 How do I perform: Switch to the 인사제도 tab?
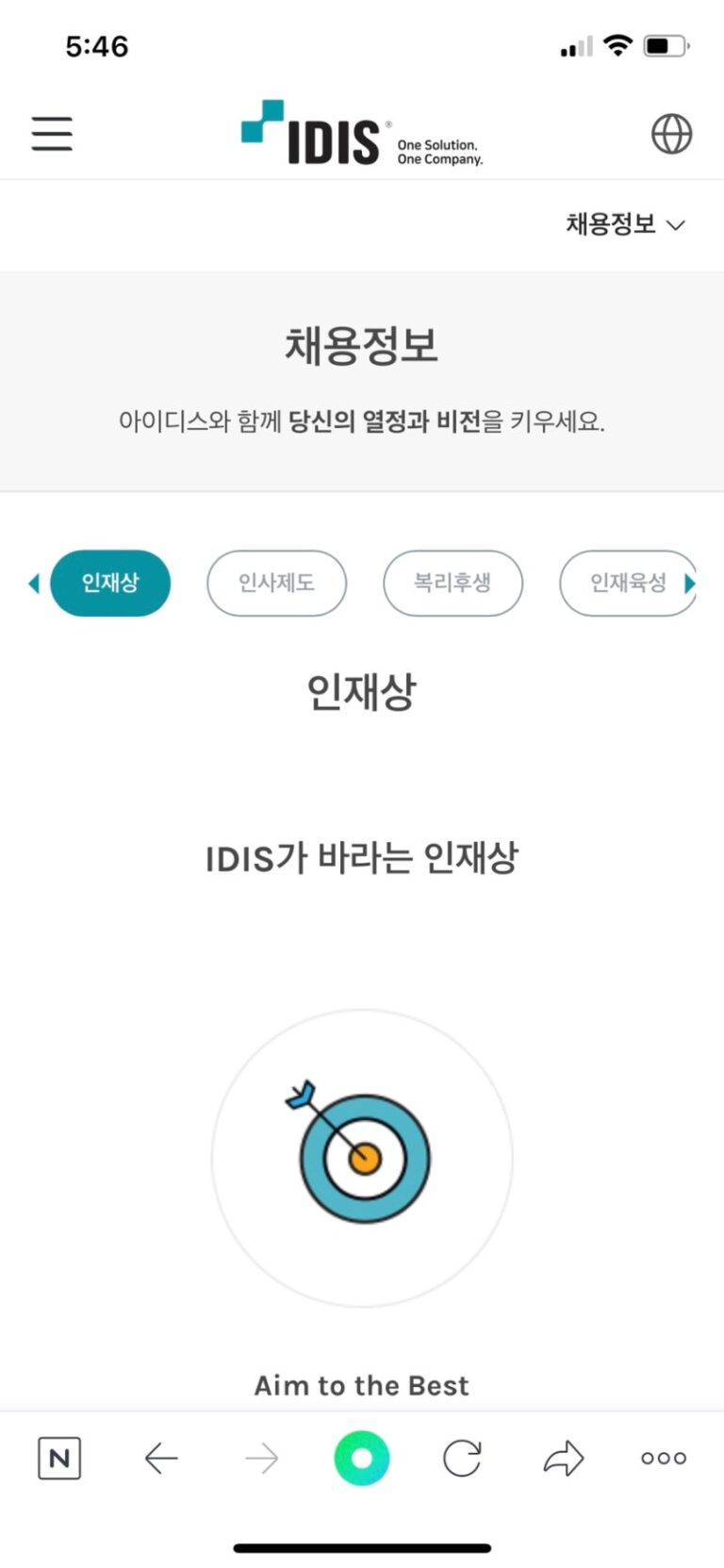coord(276,583)
